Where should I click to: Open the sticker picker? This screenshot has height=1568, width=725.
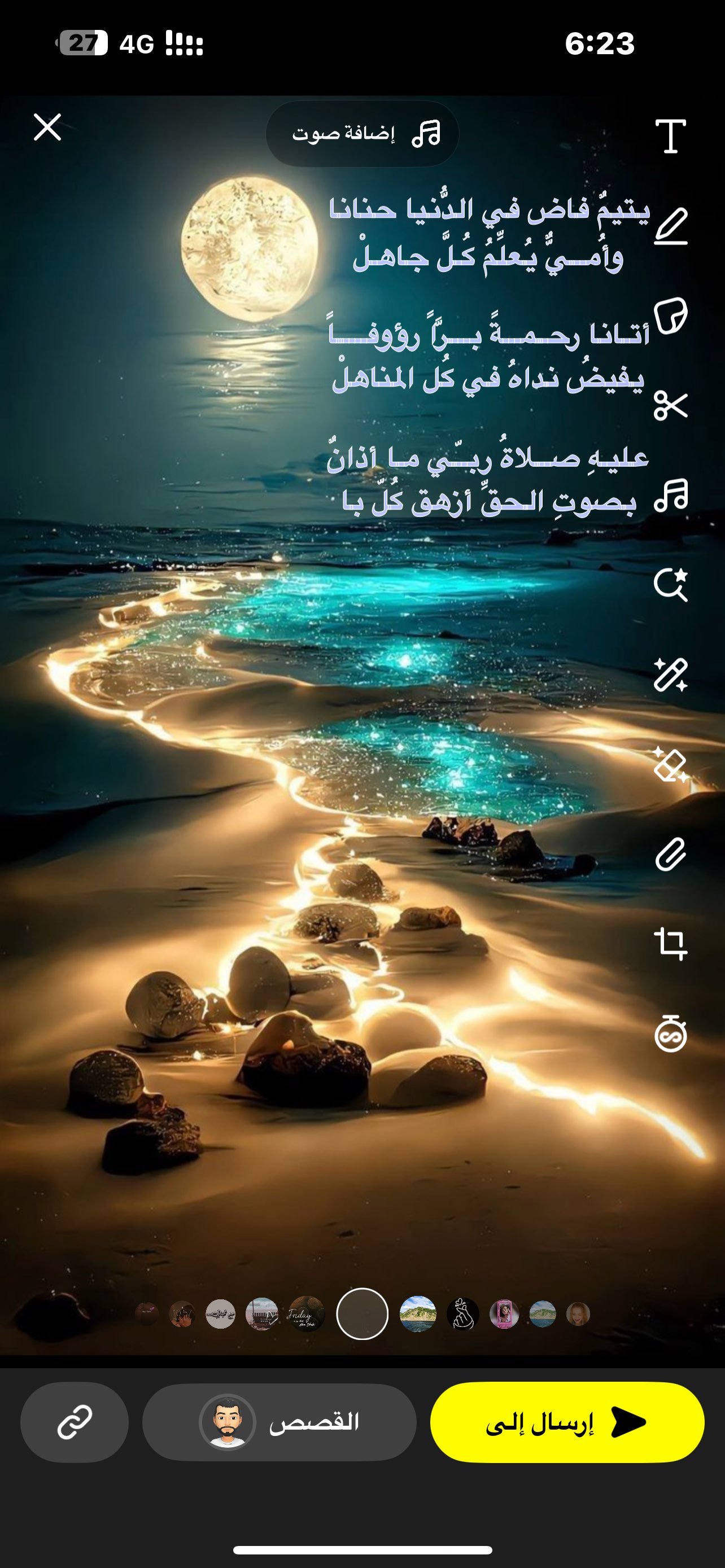[x=670, y=316]
